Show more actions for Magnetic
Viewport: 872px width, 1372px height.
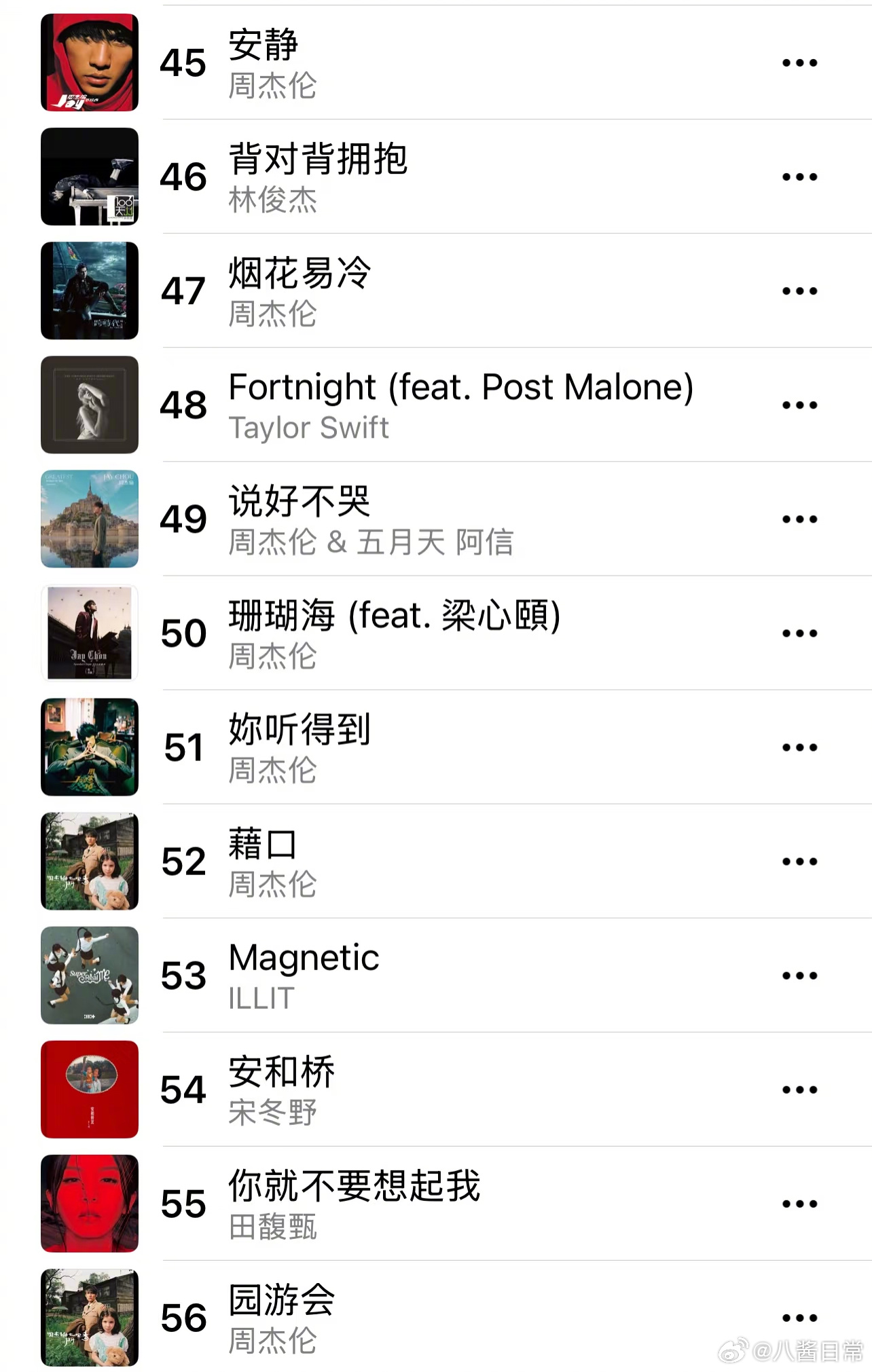tap(799, 976)
